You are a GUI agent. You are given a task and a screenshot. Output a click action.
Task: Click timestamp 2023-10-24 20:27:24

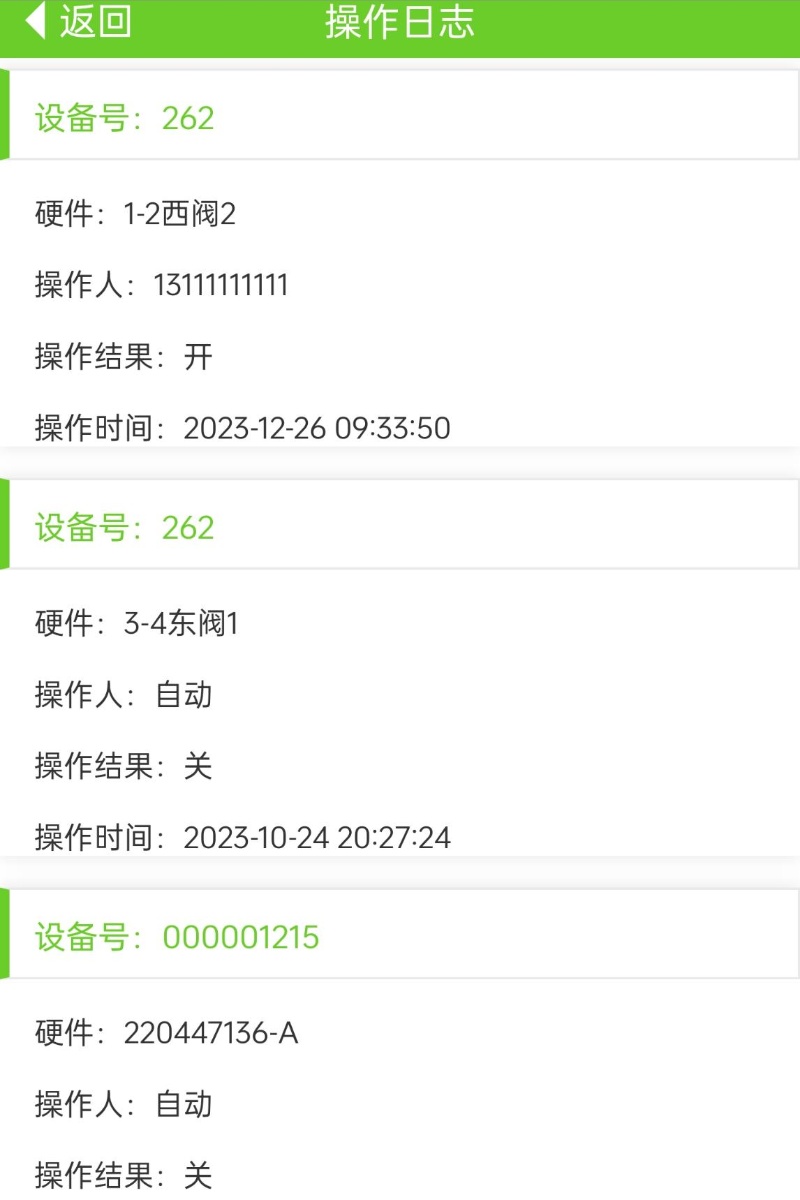(316, 838)
